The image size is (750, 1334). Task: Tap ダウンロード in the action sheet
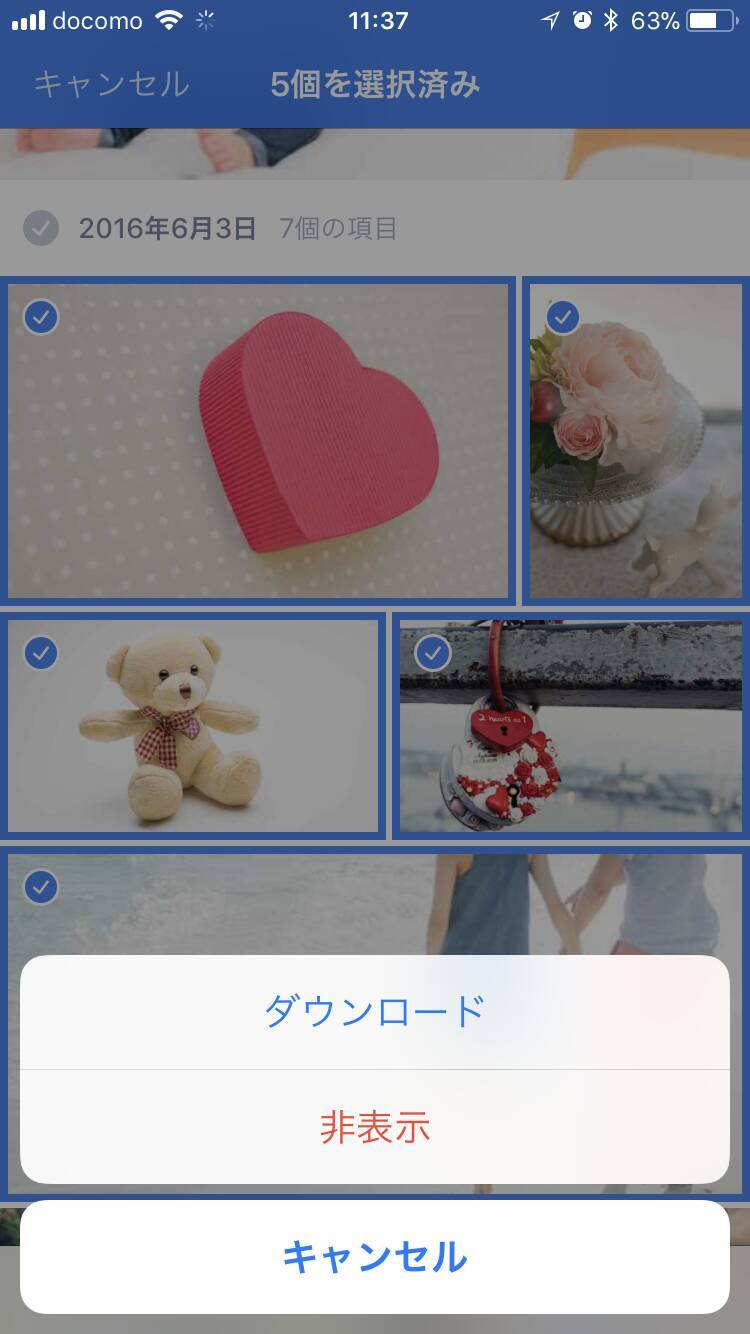tap(374, 1012)
